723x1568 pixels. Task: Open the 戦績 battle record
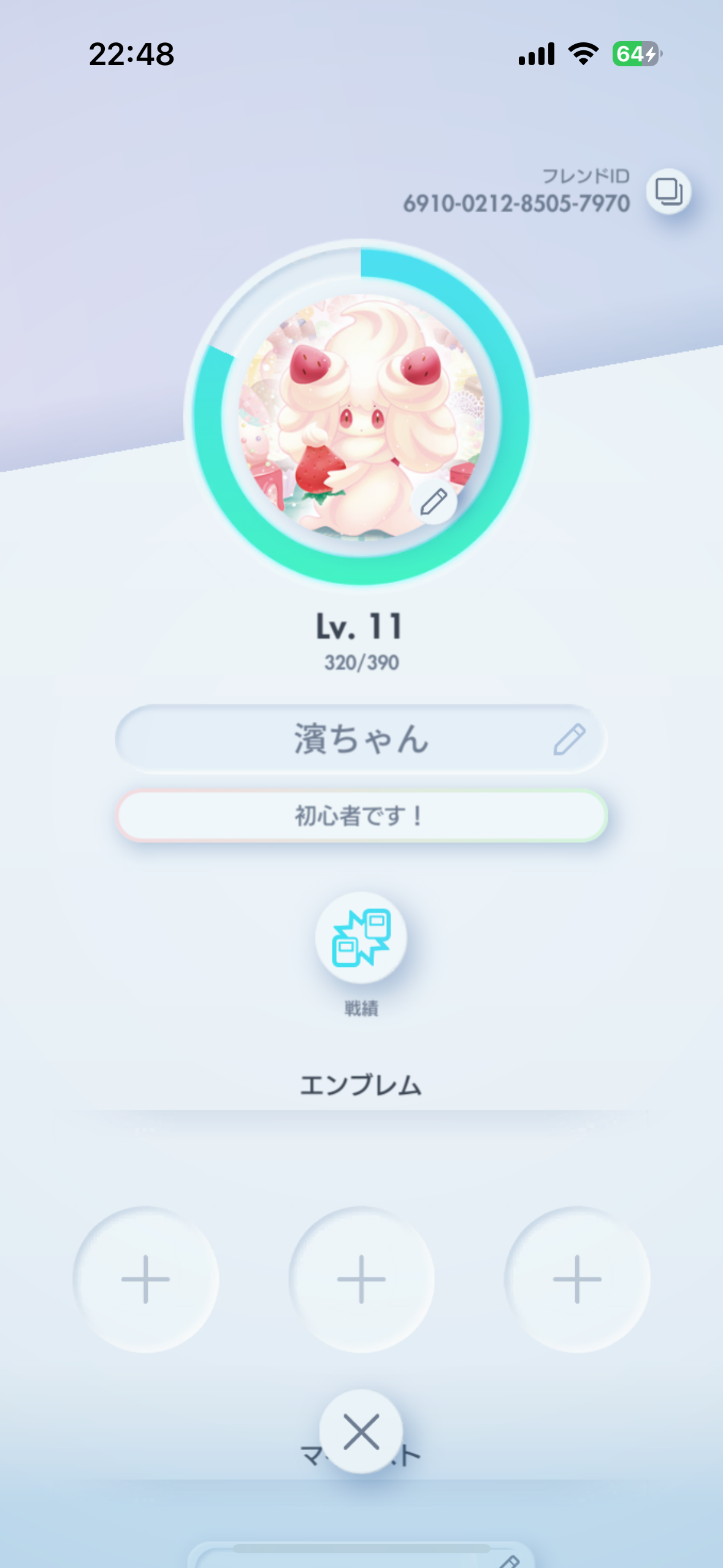click(x=361, y=937)
